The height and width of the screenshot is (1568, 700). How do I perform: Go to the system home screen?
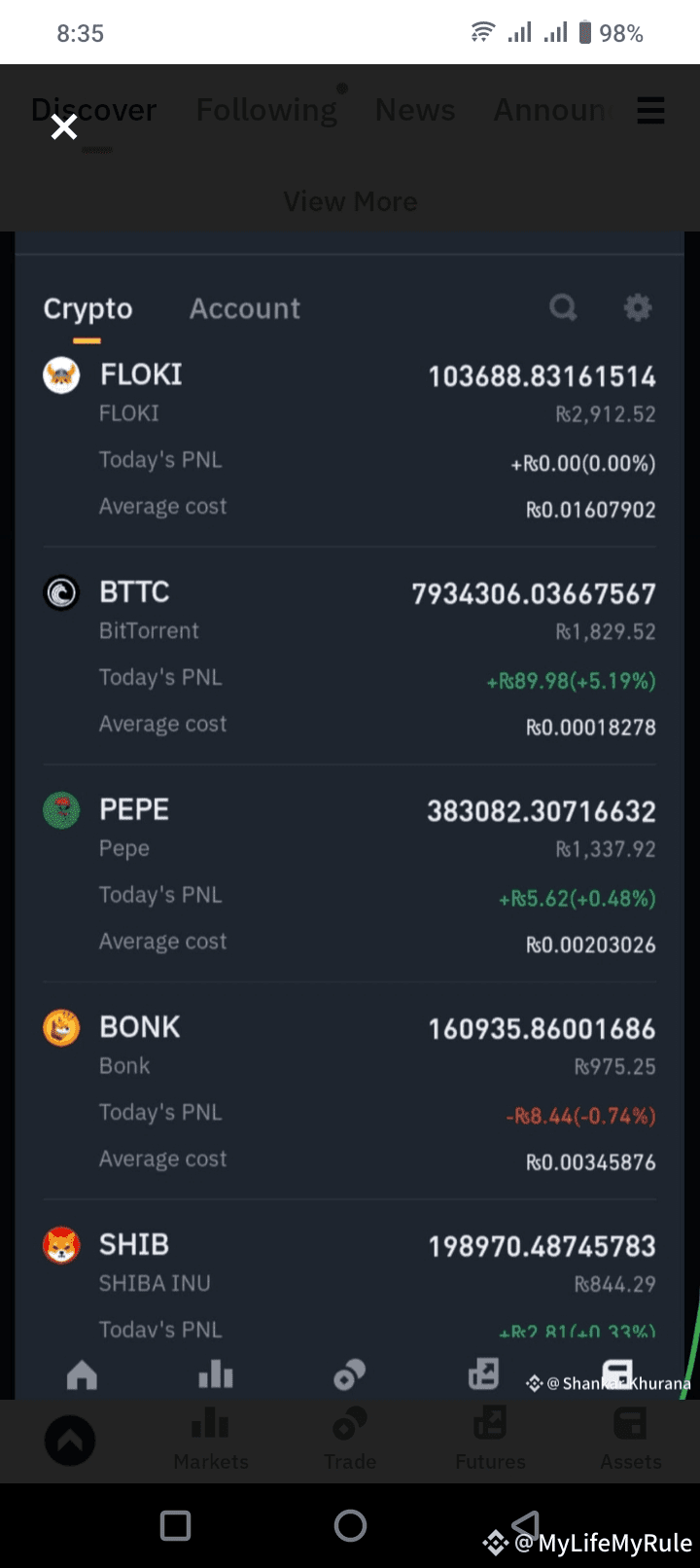pos(350,1525)
